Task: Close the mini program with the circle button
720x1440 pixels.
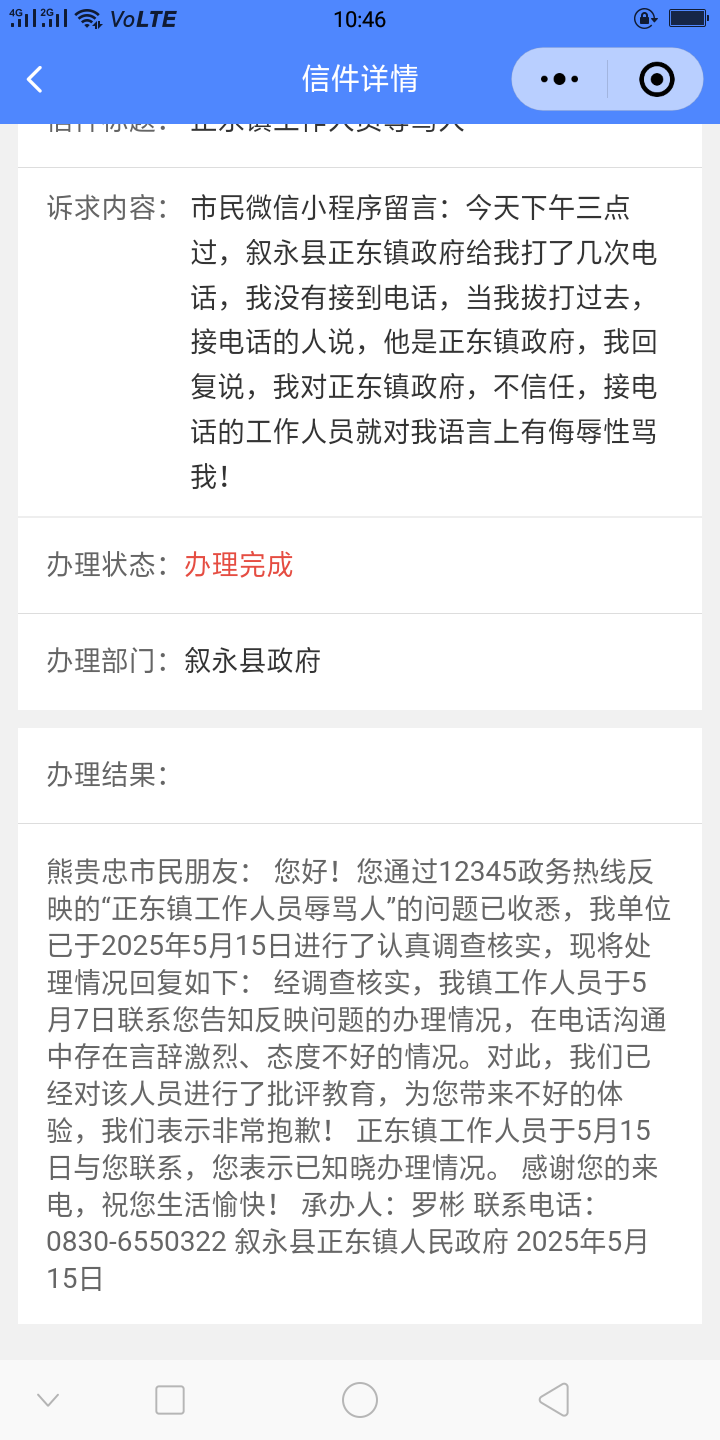Action: tap(656, 79)
